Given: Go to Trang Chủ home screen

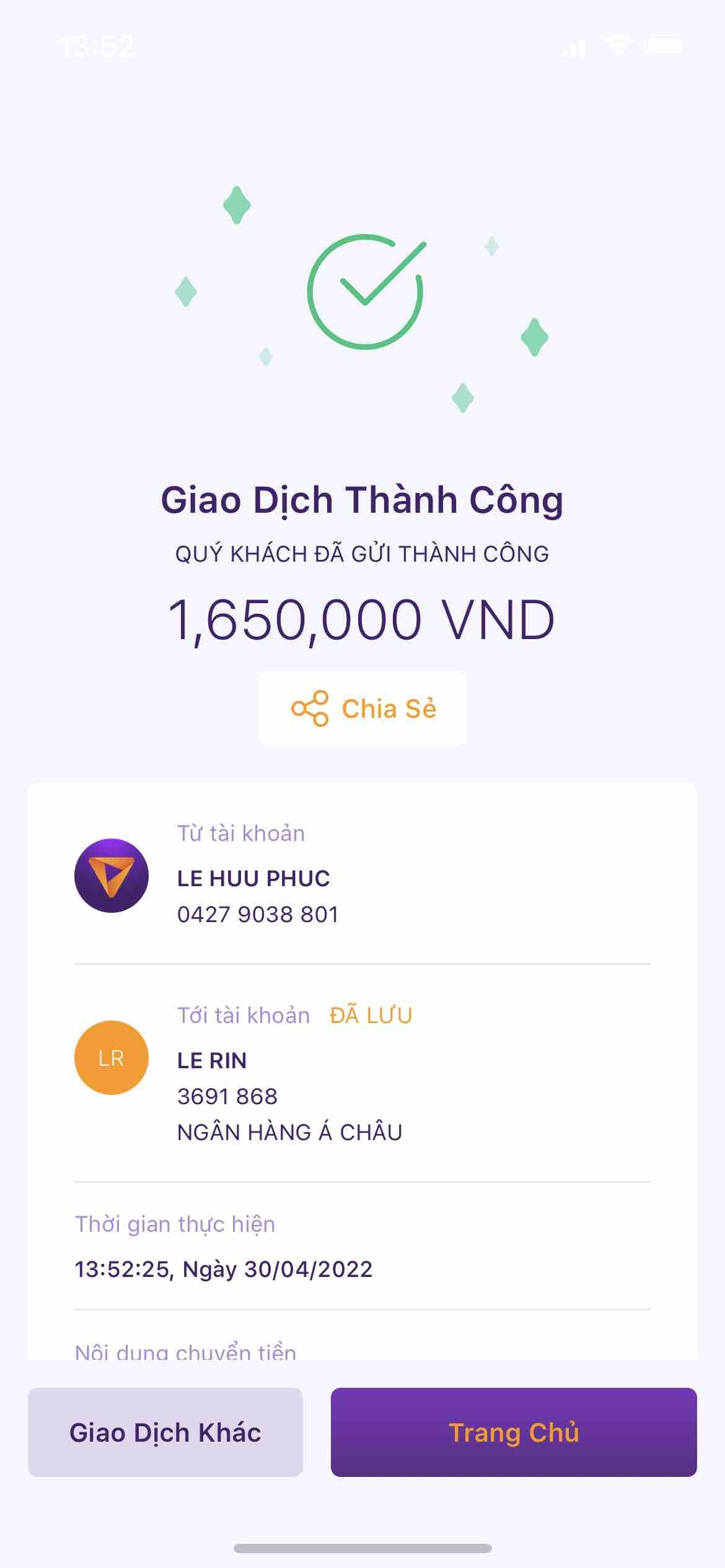Looking at the screenshot, I should [514, 1432].
